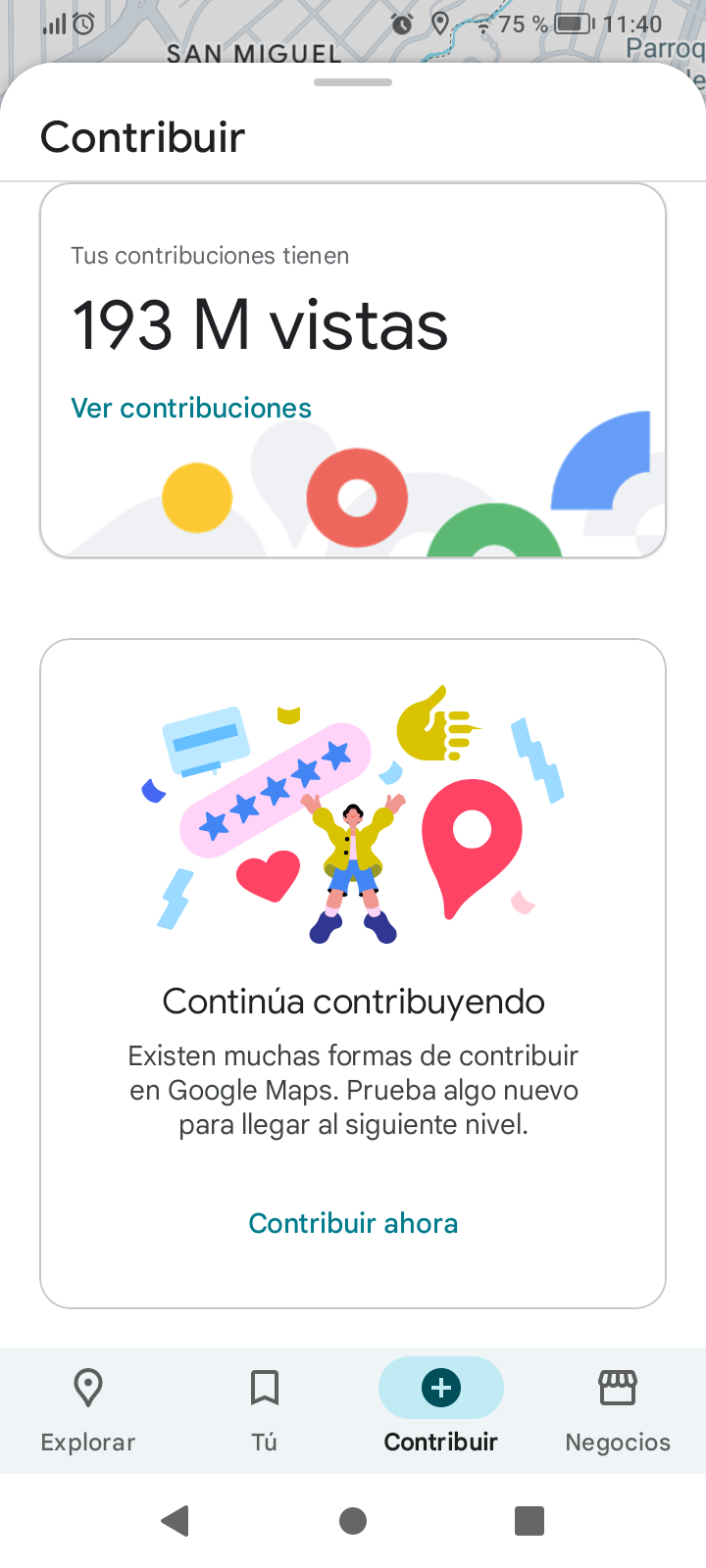This screenshot has width=706, height=1568.
Task: Go back with the system back button
Action: click(x=176, y=1521)
